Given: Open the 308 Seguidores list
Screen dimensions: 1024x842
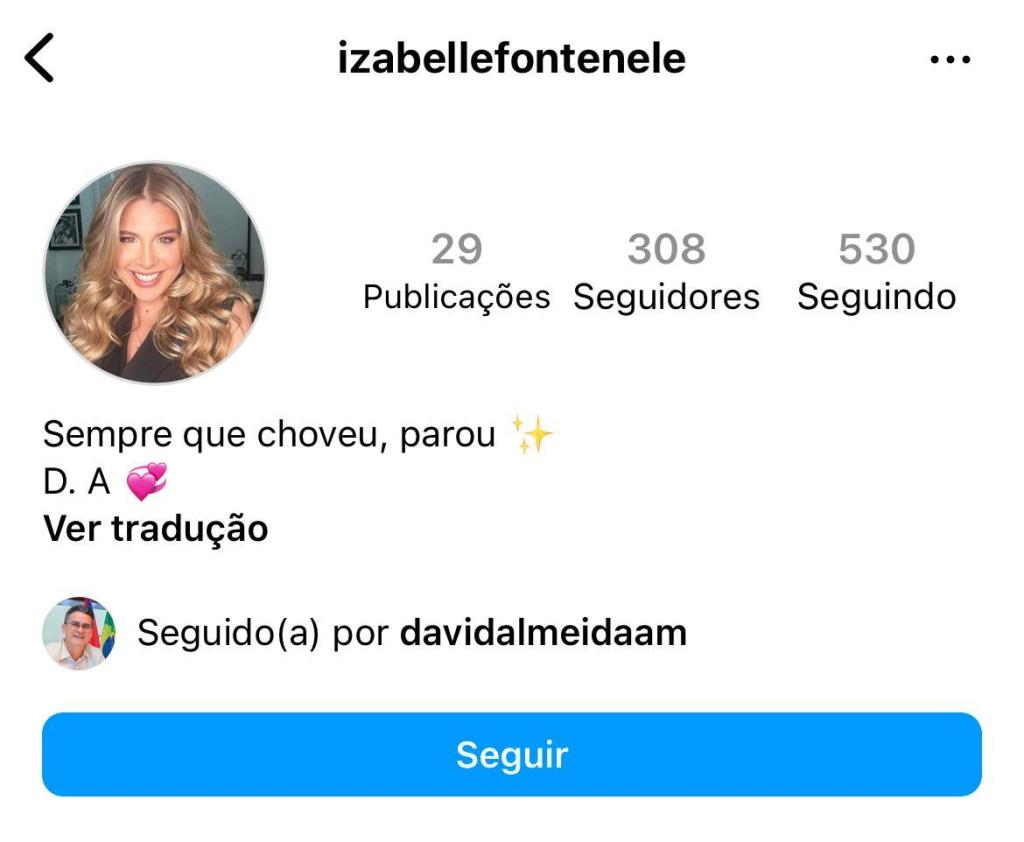Looking at the screenshot, I should click(x=666, y=272).
